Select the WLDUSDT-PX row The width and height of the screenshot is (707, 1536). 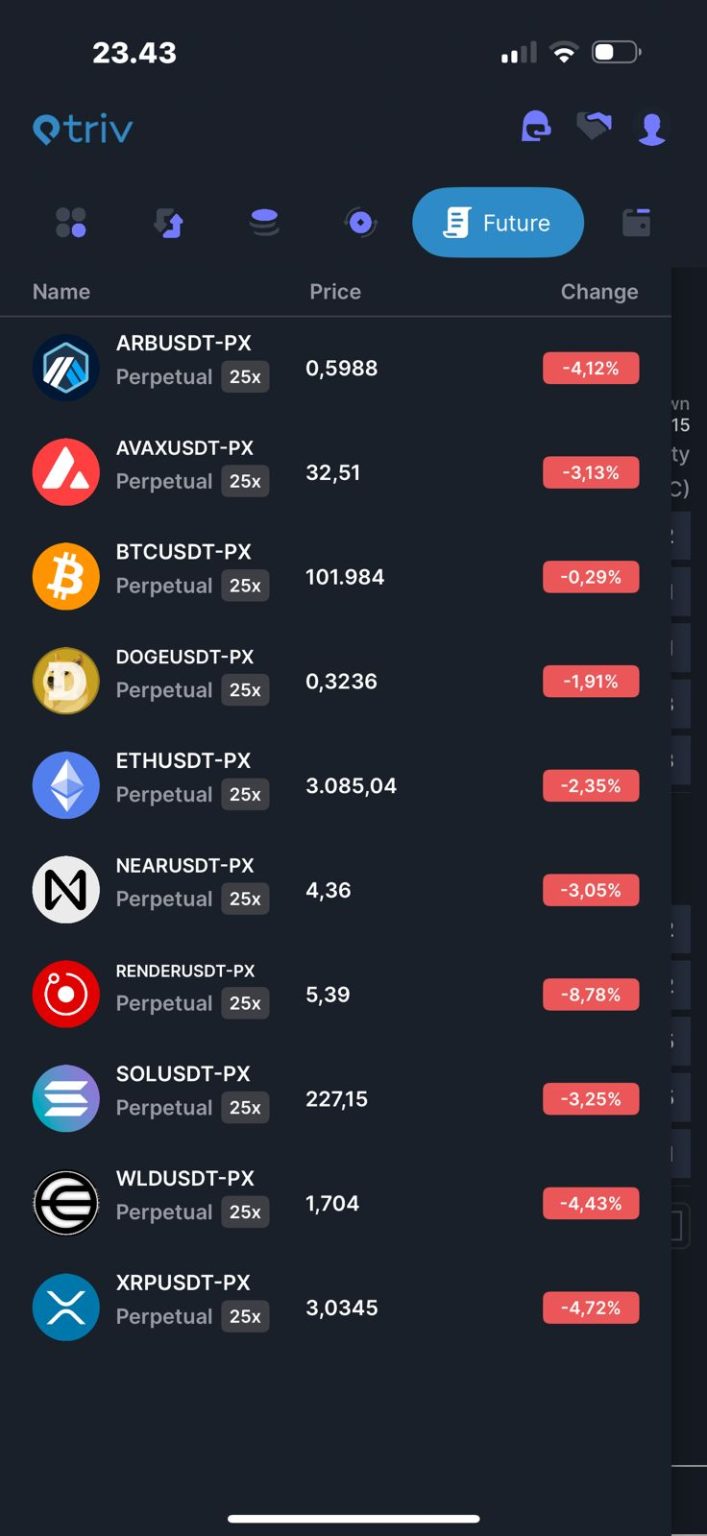coord(335,1203)
